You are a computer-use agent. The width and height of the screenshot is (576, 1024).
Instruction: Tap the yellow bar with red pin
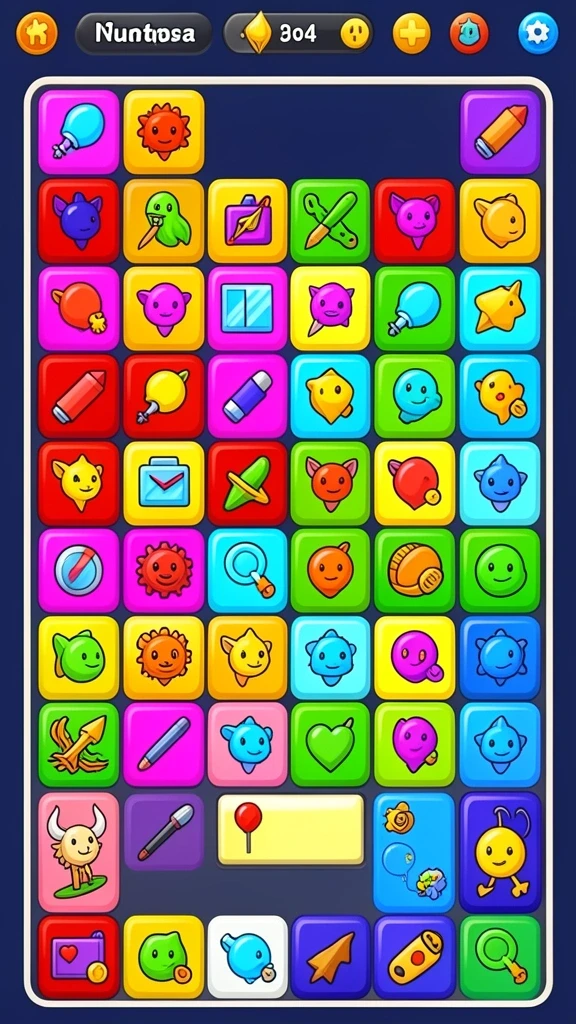(291, 829)
